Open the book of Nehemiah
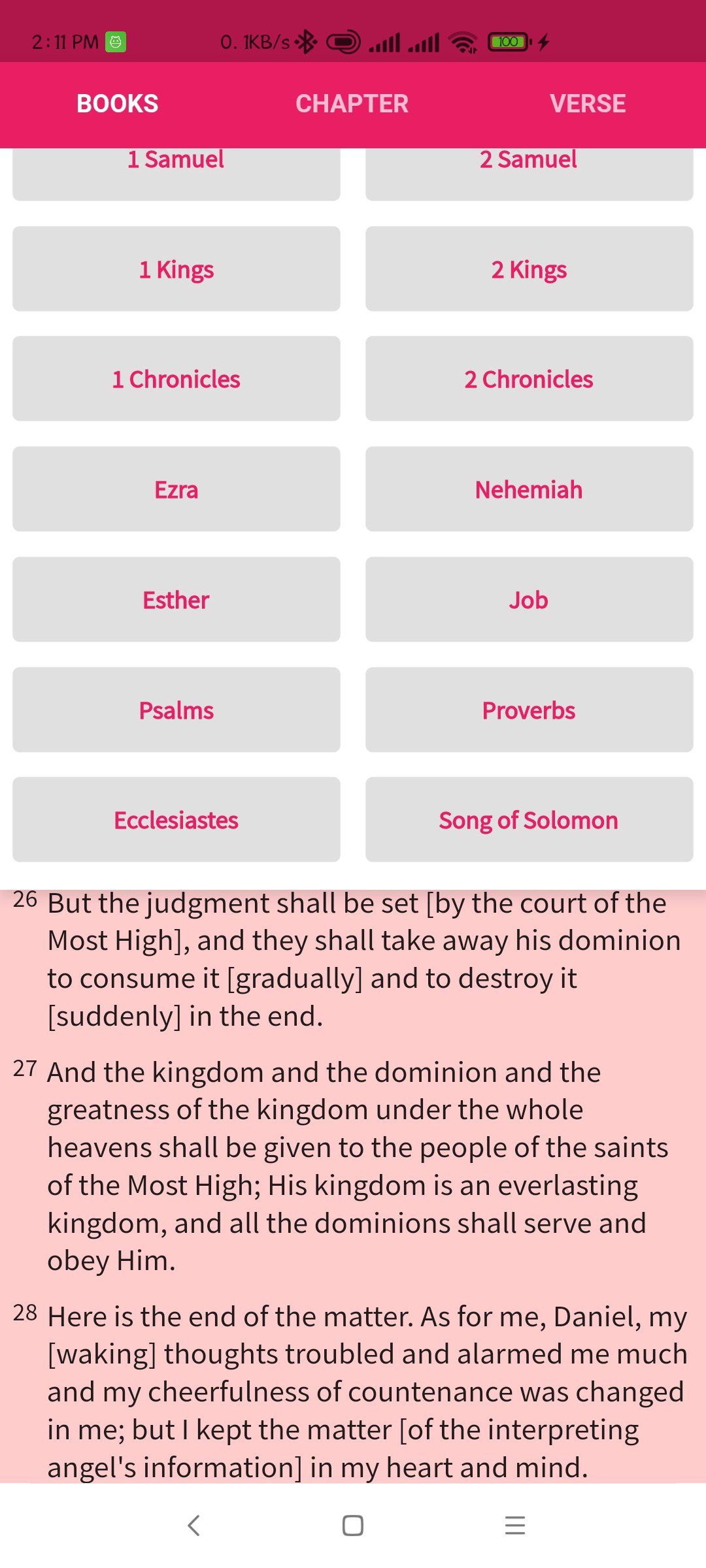The width and height of the screenshot is (706, 1568). (x=529, y=489)
